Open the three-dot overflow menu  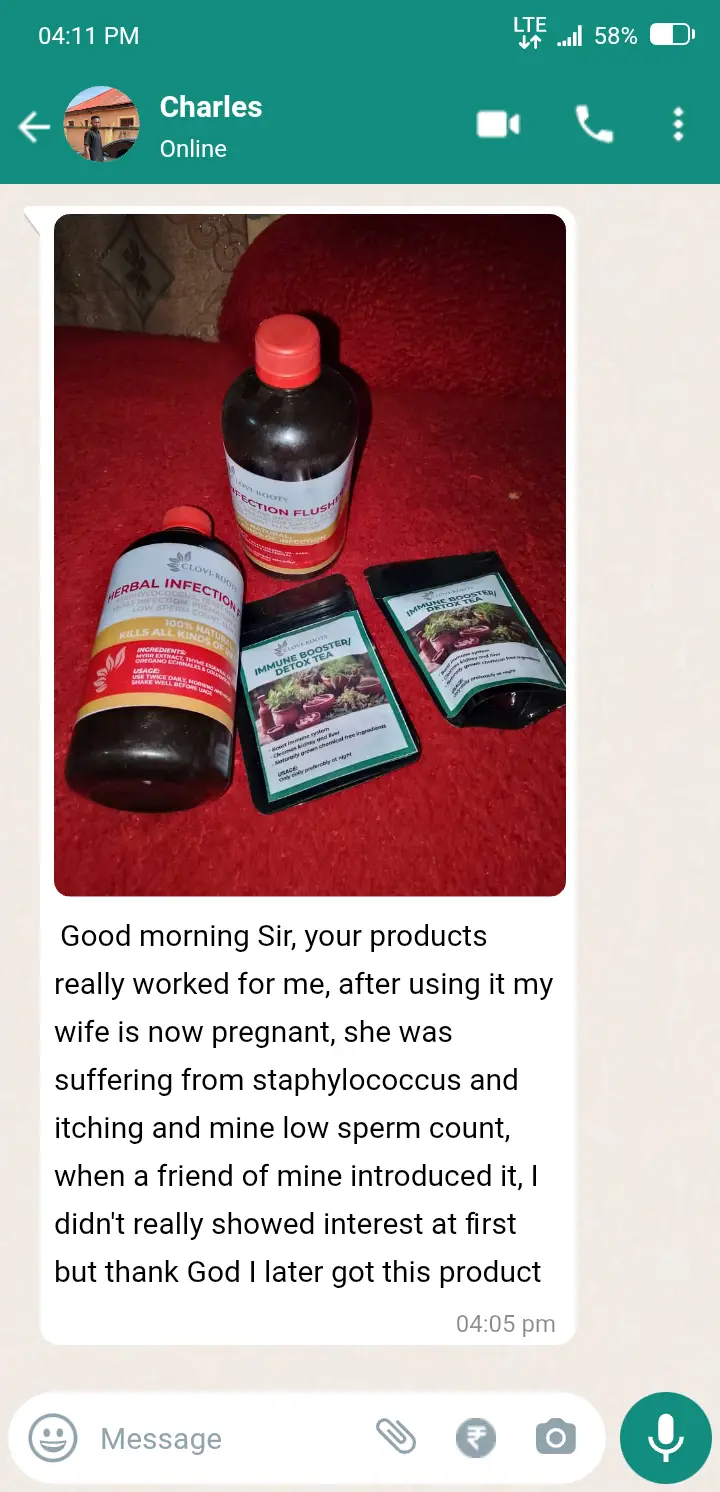pos(678,125)
